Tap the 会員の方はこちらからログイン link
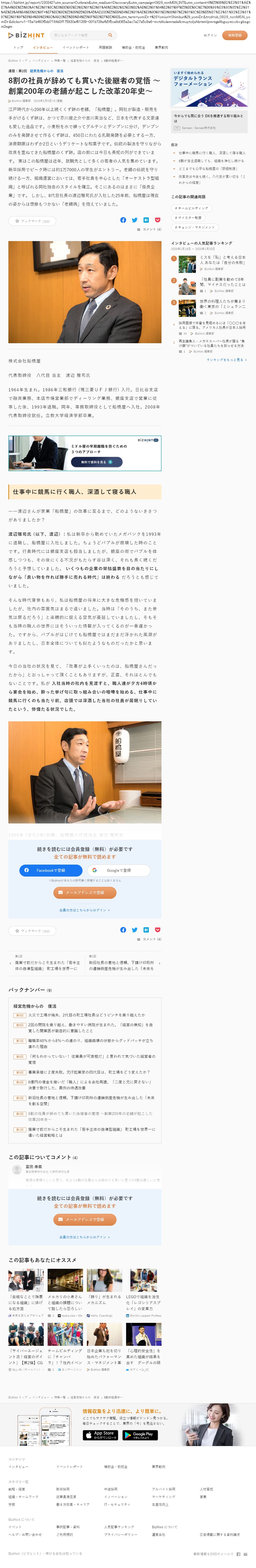 click(x=85, y=910)
